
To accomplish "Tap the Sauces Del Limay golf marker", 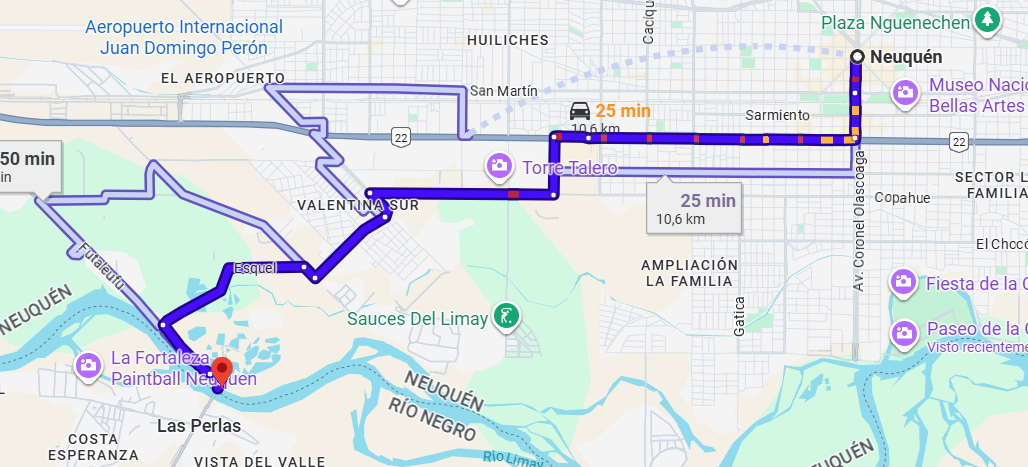I will 507,319.
